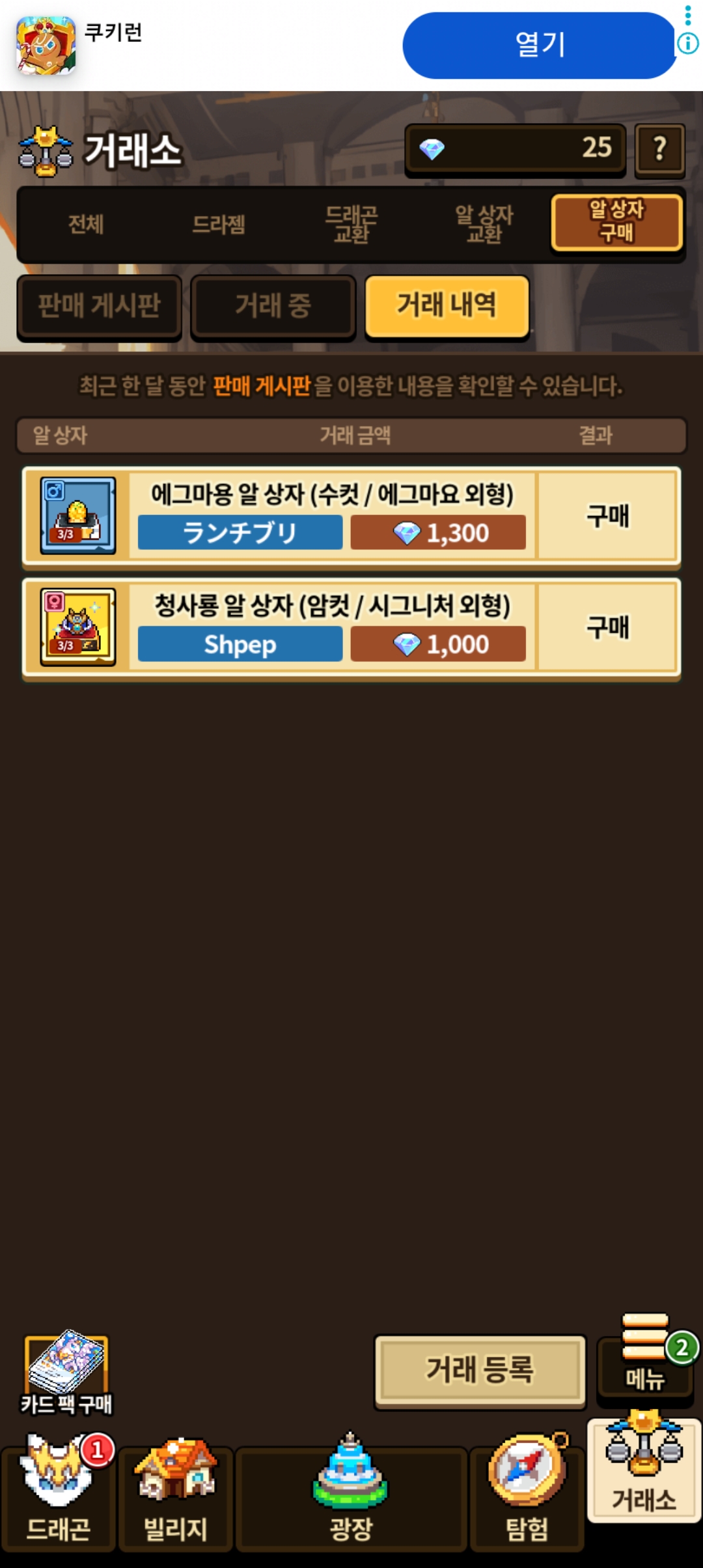The height and width of the screenshot is (1568, 703).
Task: Go to the 빌리지 section
Action: coord(175,1498)
